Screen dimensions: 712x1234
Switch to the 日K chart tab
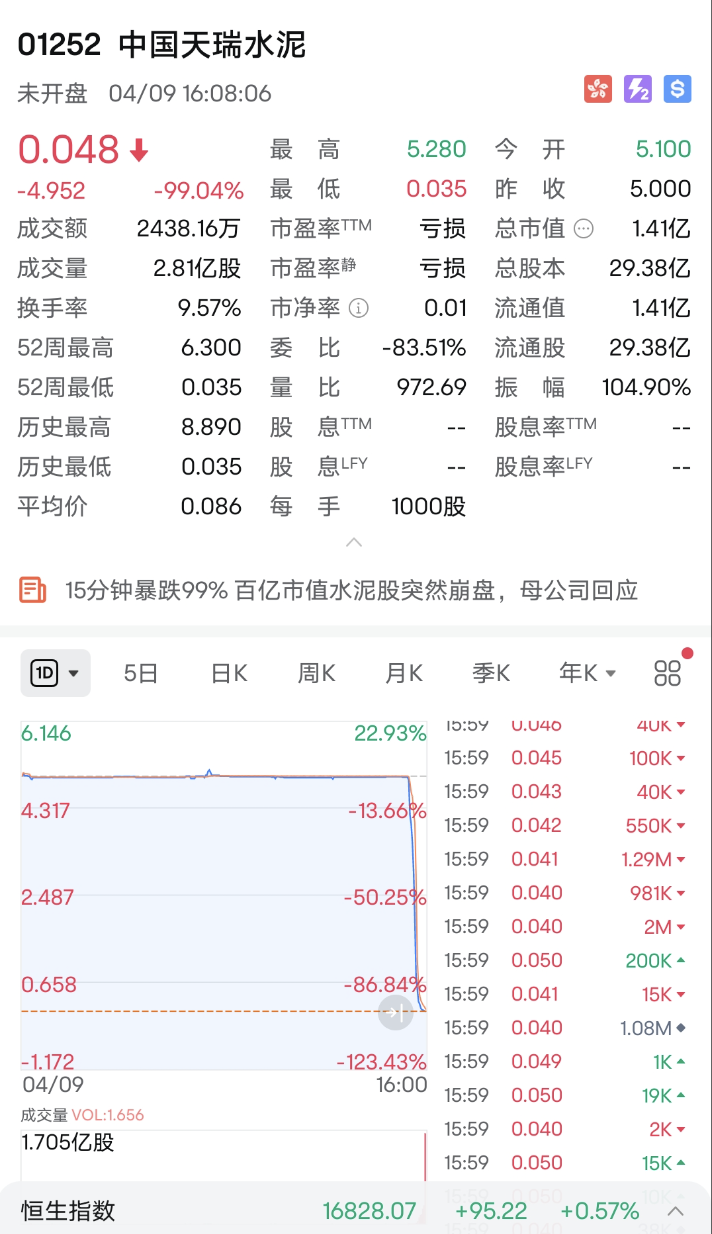point(228,673)
